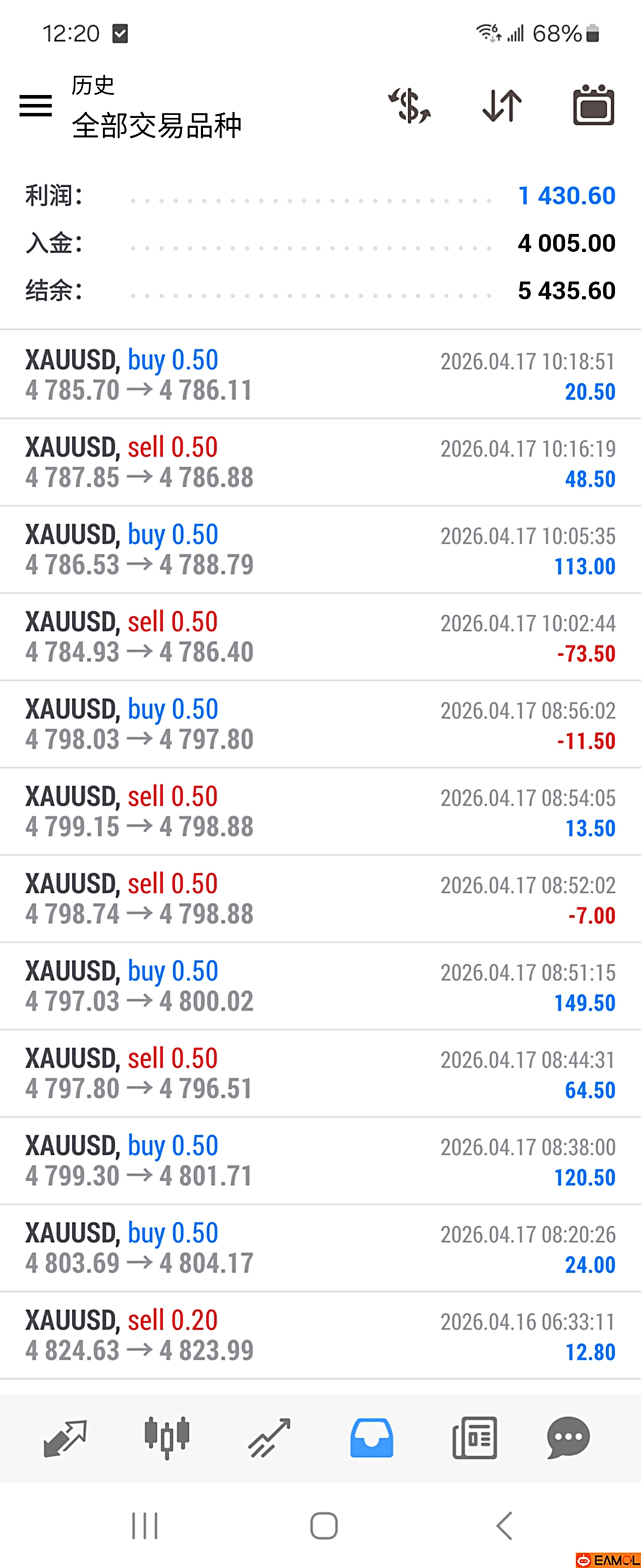Go to the system home screen

323,1525
